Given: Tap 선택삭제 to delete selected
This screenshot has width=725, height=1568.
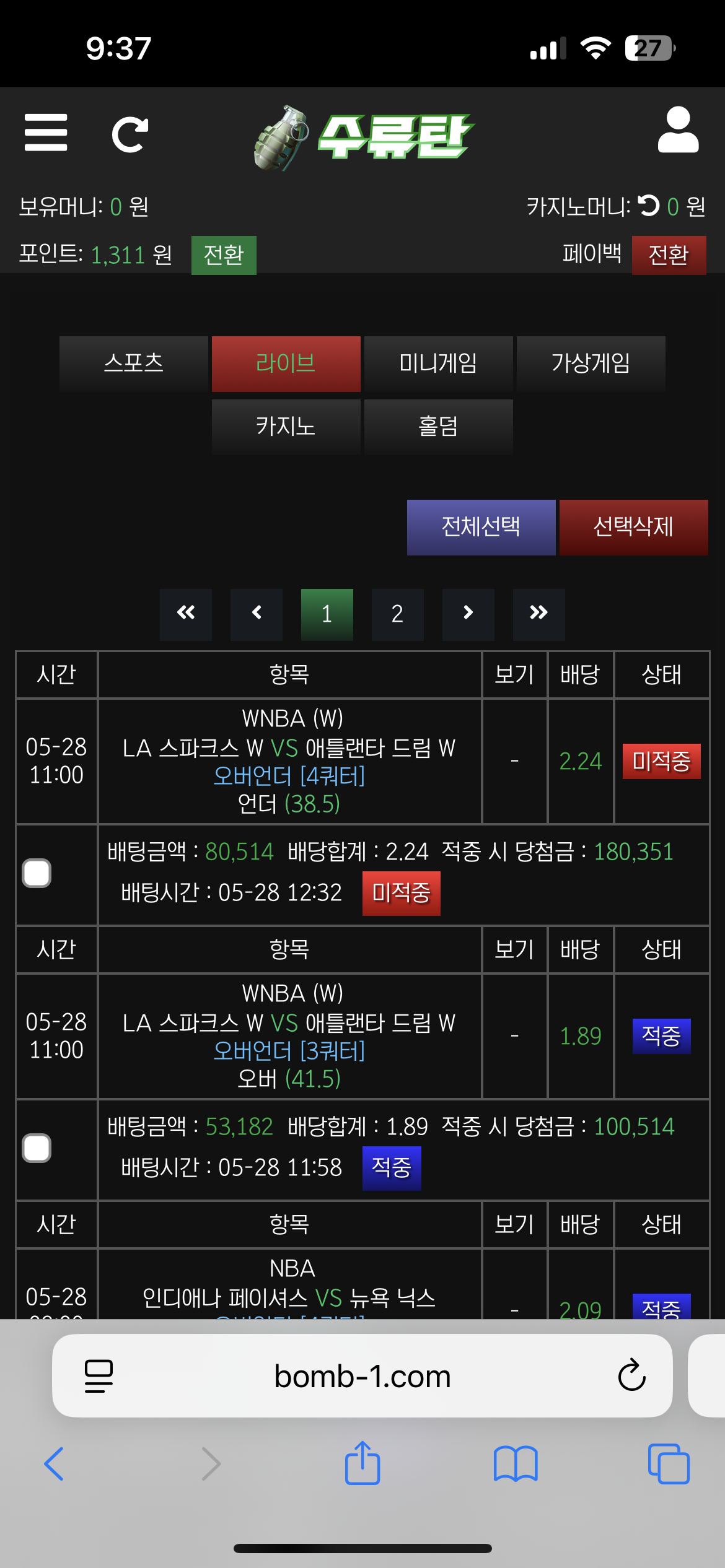Looking at the screenshot, I should 634,527.
